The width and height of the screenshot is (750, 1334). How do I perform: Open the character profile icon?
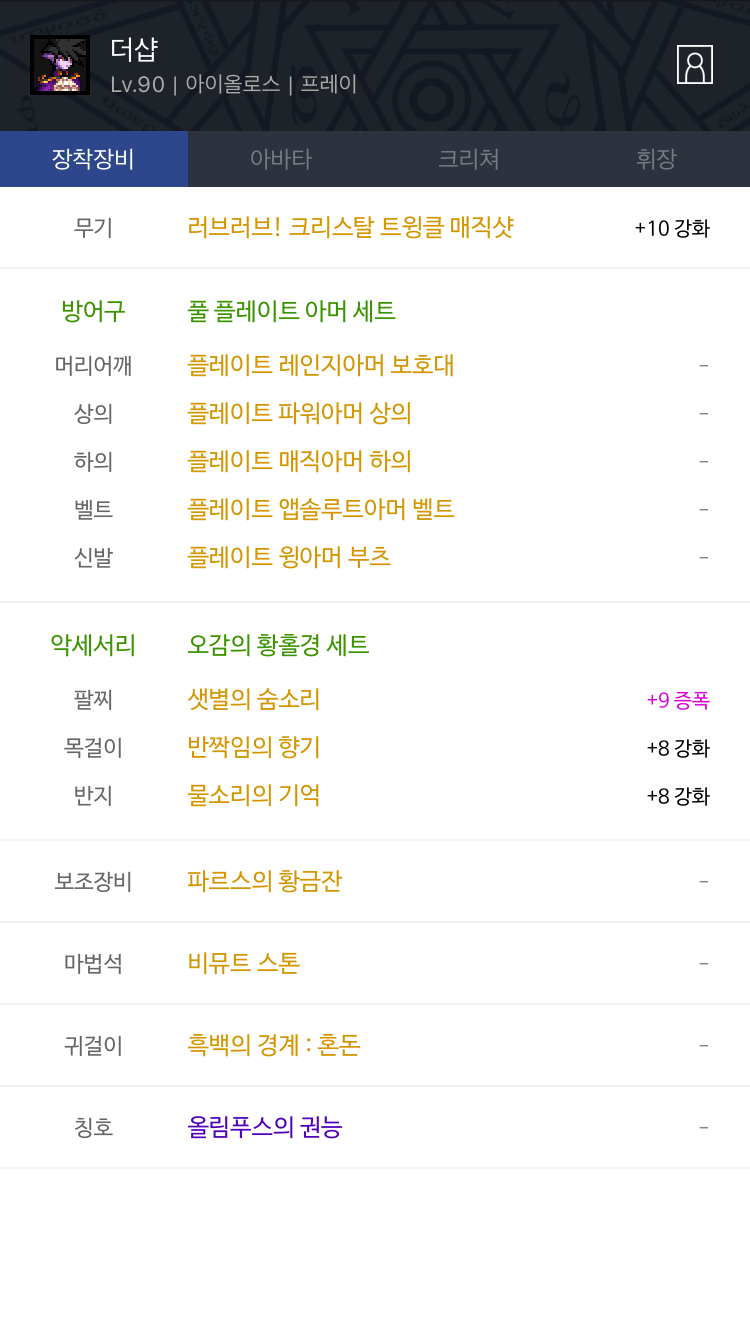click(695, 65)
